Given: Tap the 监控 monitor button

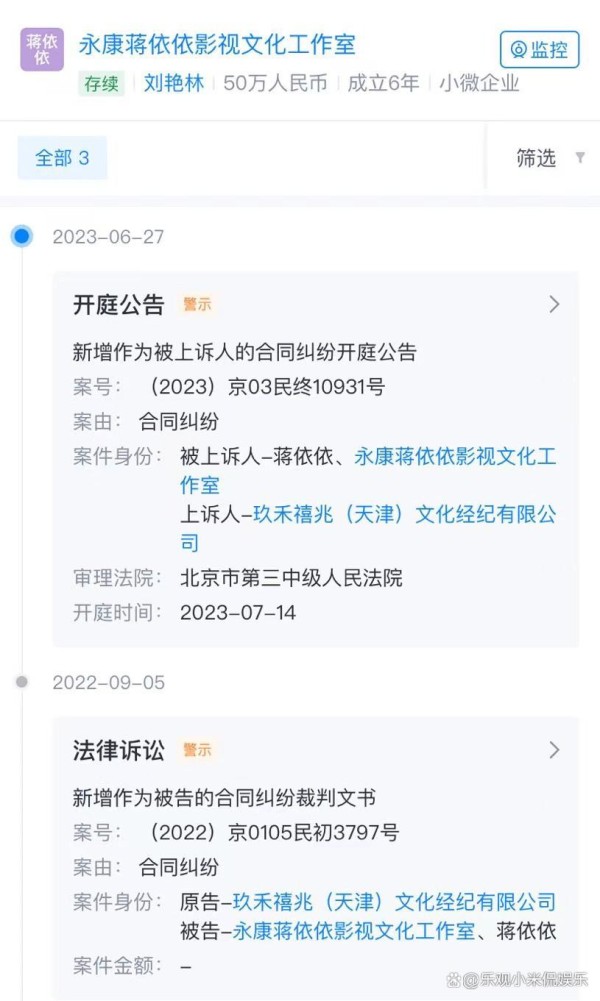Looking at the screenshot, I should 539,49.
